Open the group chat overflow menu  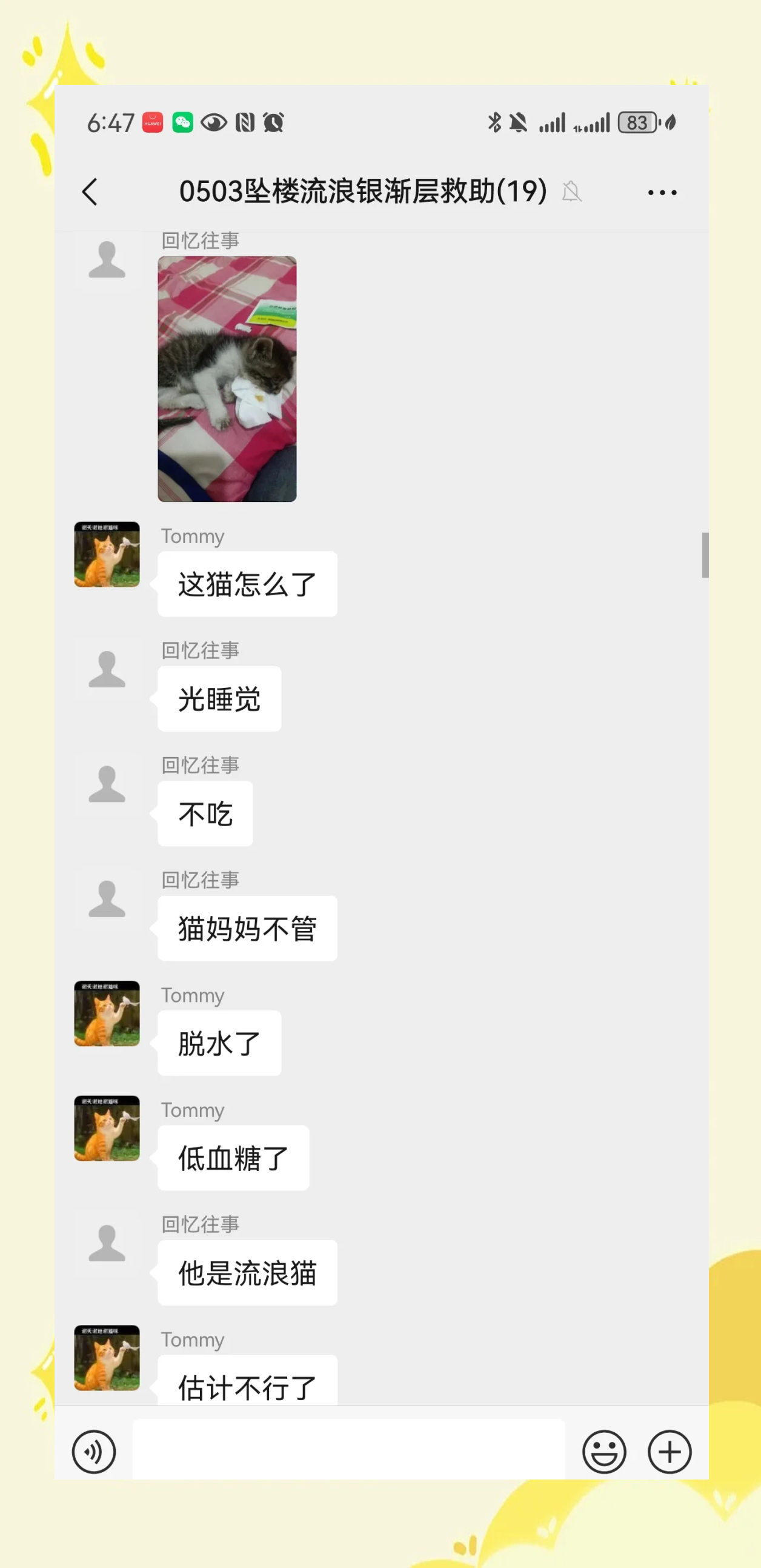pos(662,192)
